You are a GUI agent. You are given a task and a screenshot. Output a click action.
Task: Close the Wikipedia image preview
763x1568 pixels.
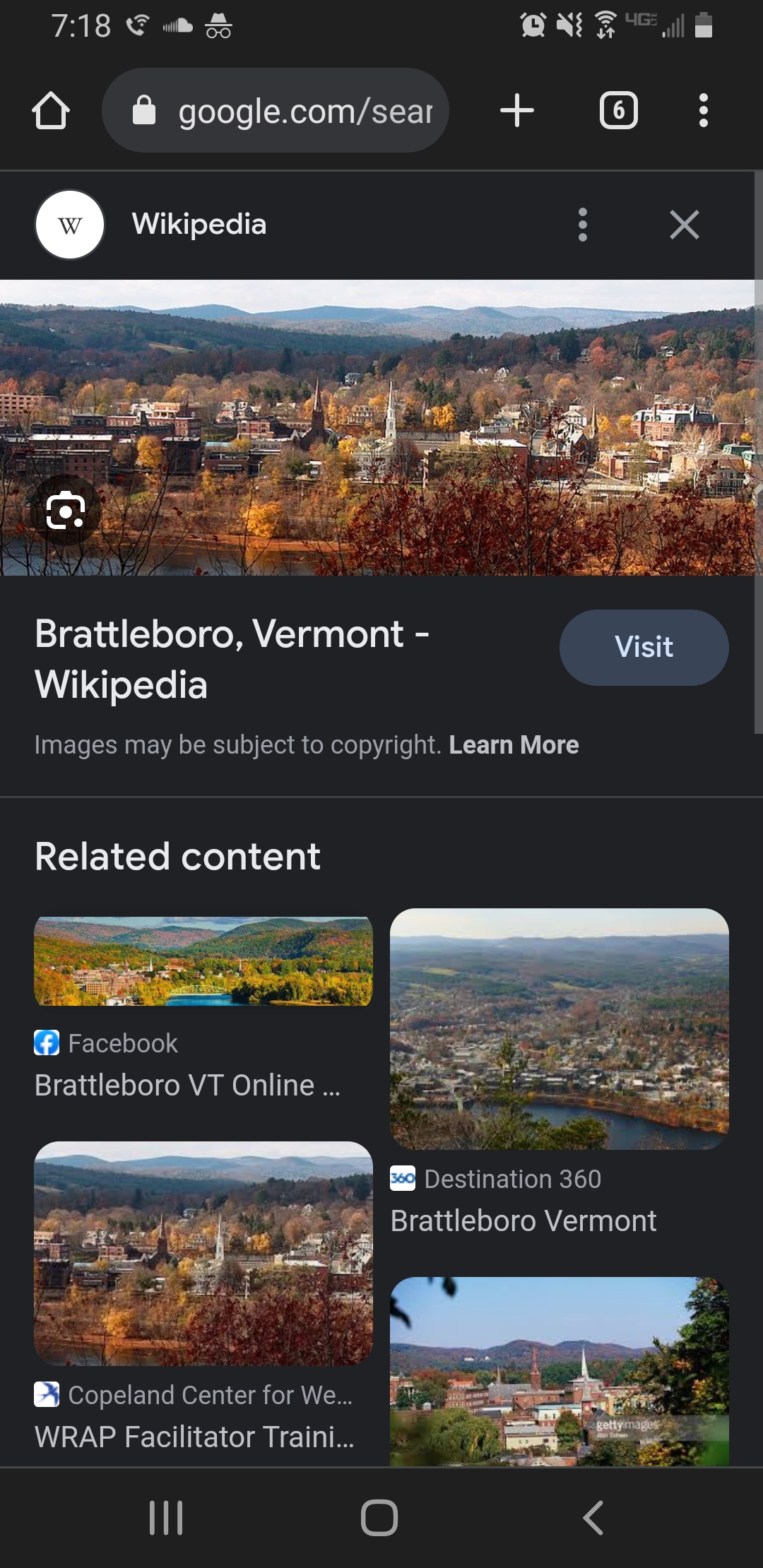[x=684, y=225]
